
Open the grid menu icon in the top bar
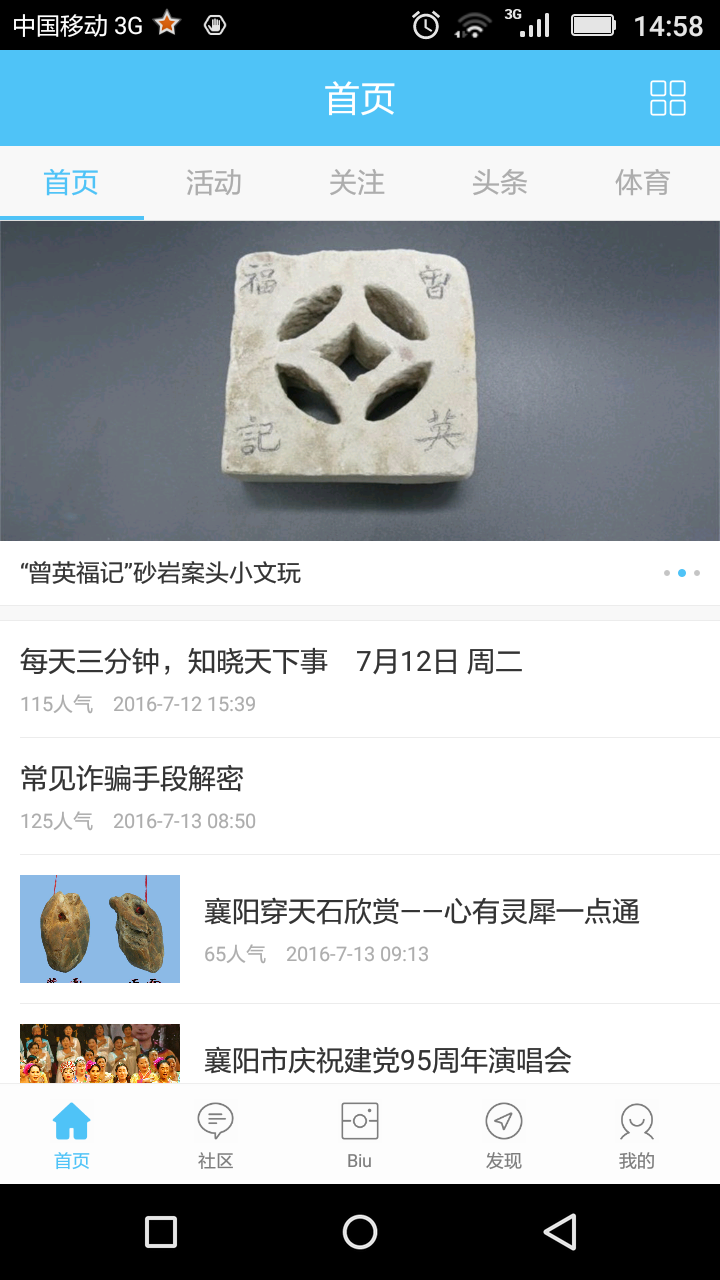click(667, 97)
